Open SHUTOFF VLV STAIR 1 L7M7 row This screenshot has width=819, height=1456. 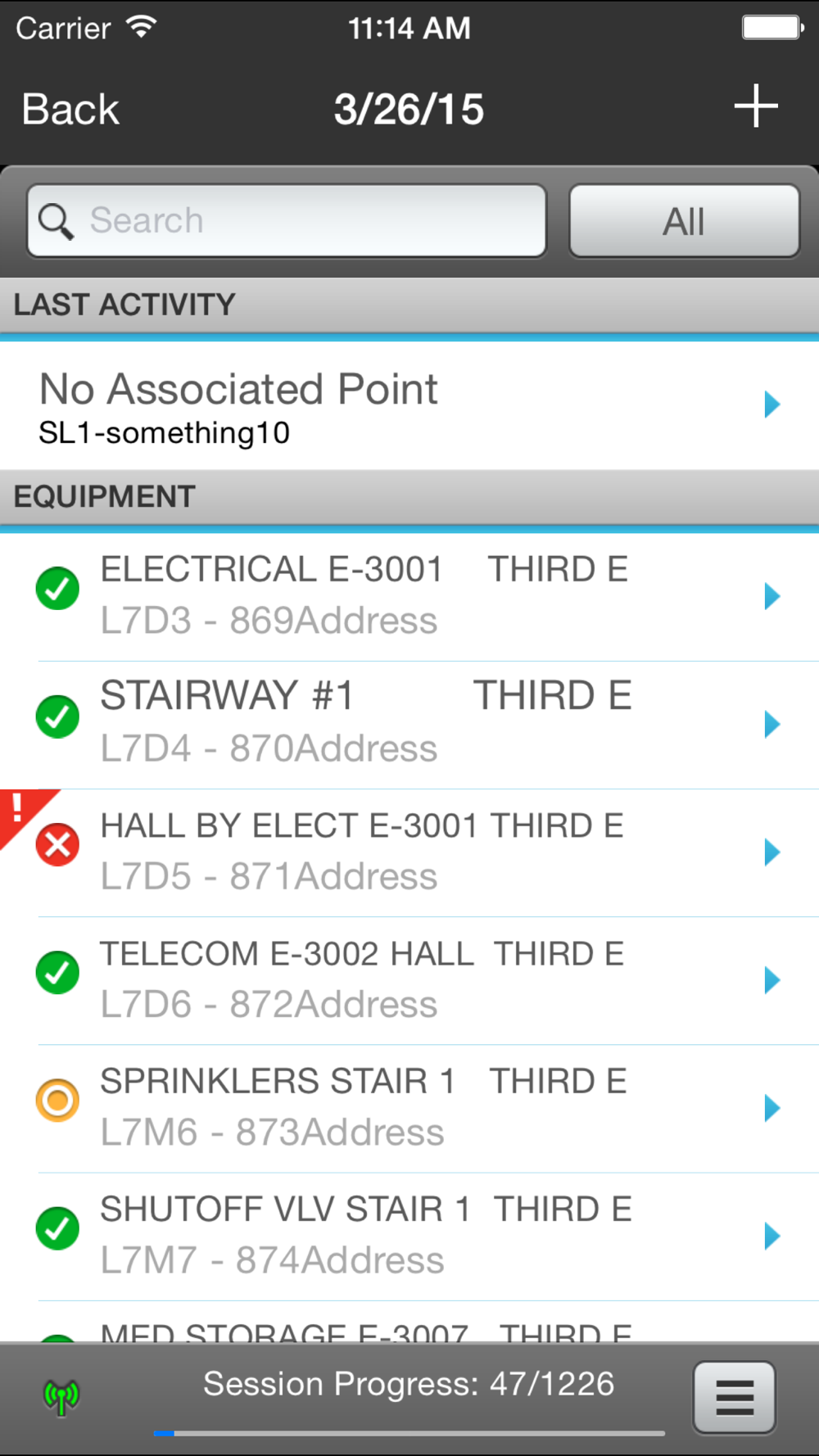(x=409, y=1236)
